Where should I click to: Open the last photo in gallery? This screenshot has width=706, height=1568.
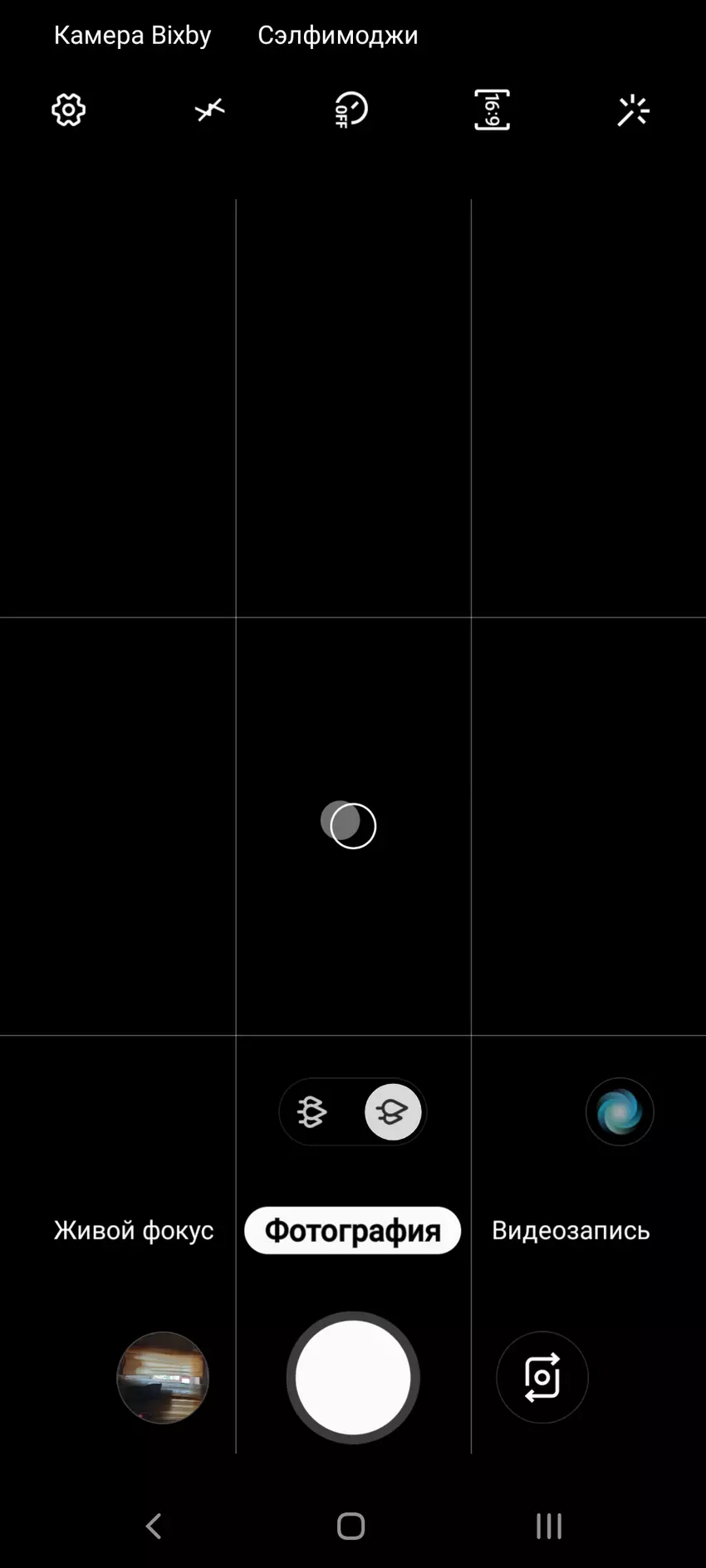point(163,1378)
